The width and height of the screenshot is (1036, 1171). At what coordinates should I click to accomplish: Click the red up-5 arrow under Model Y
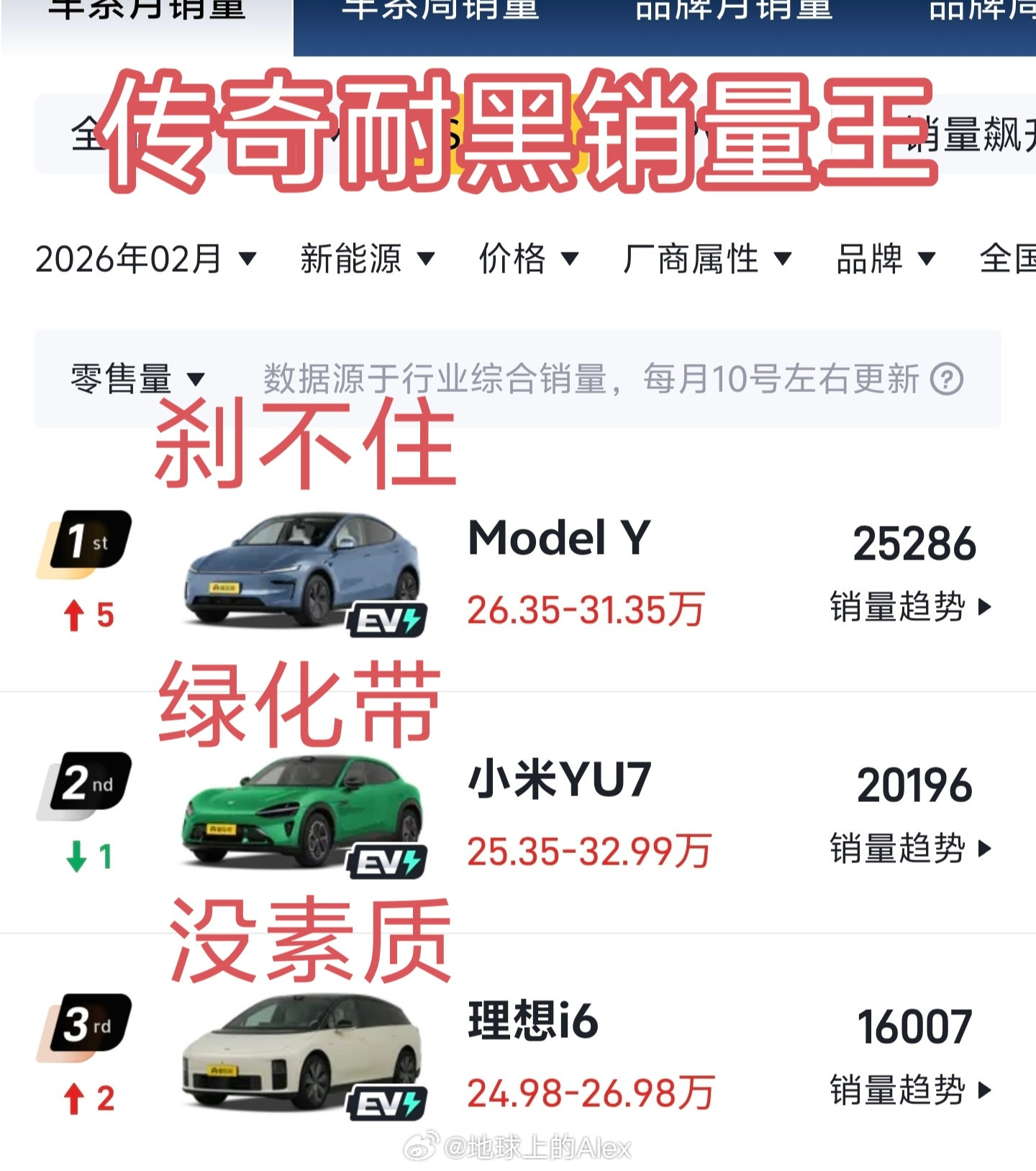point(86,615)
